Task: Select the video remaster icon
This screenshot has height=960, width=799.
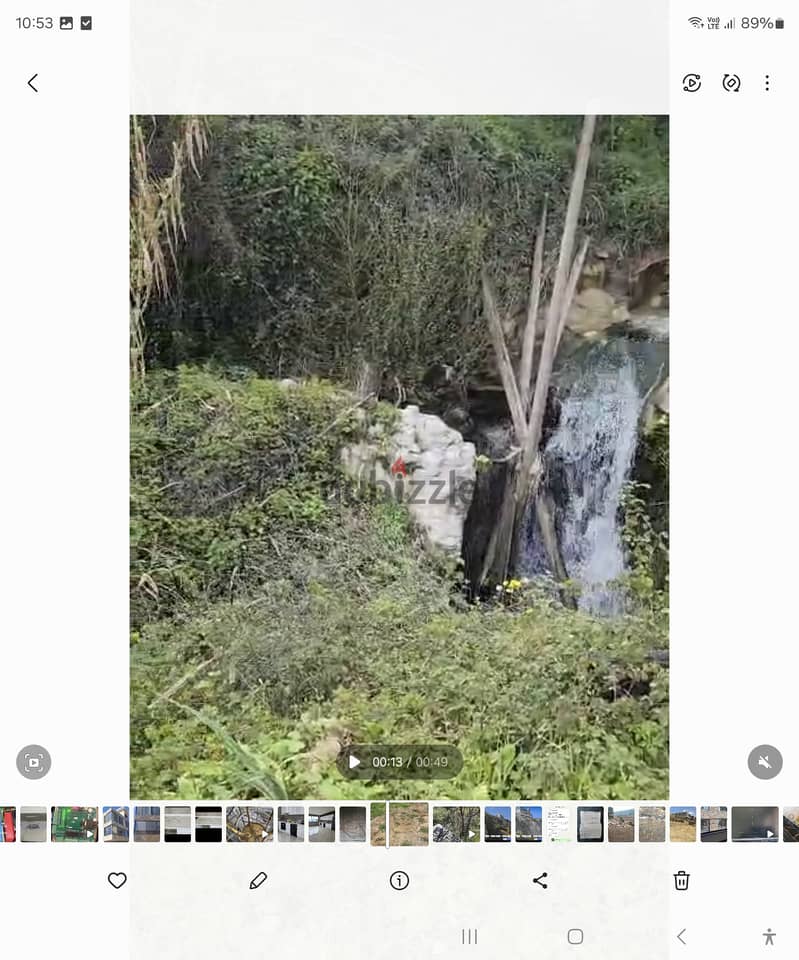Action: (731, 83)
